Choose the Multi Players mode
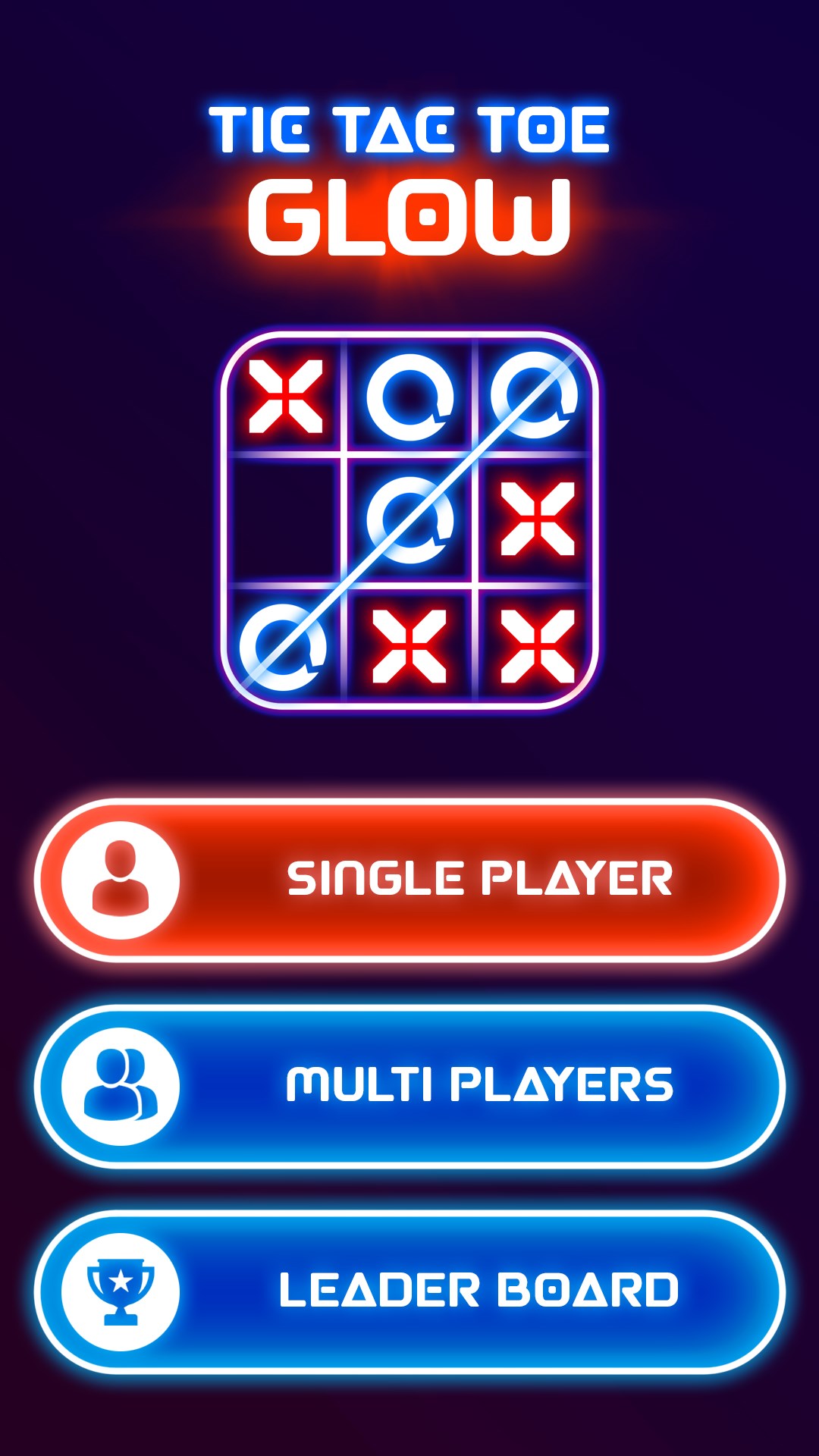 (x=409, y=1085)
